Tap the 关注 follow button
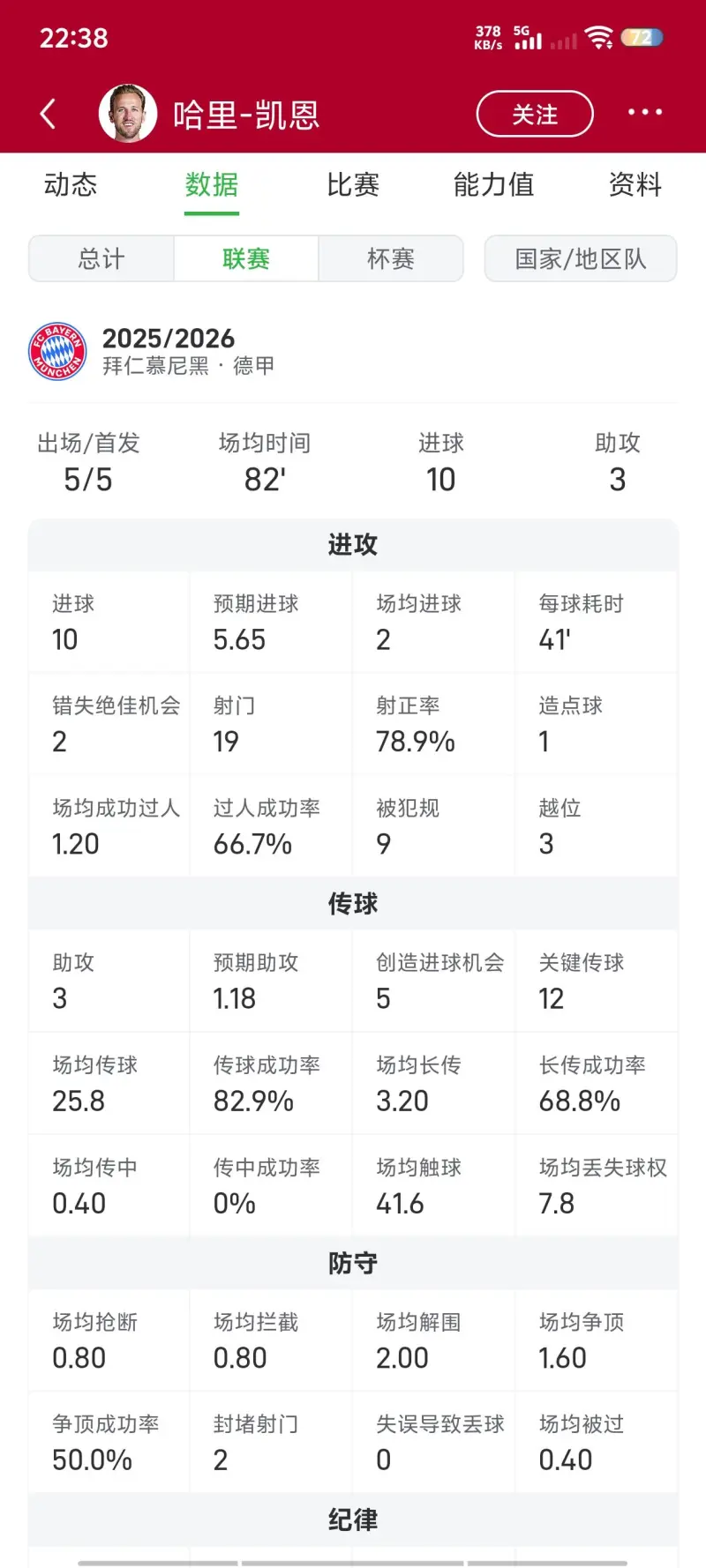 tap(535, 114)
